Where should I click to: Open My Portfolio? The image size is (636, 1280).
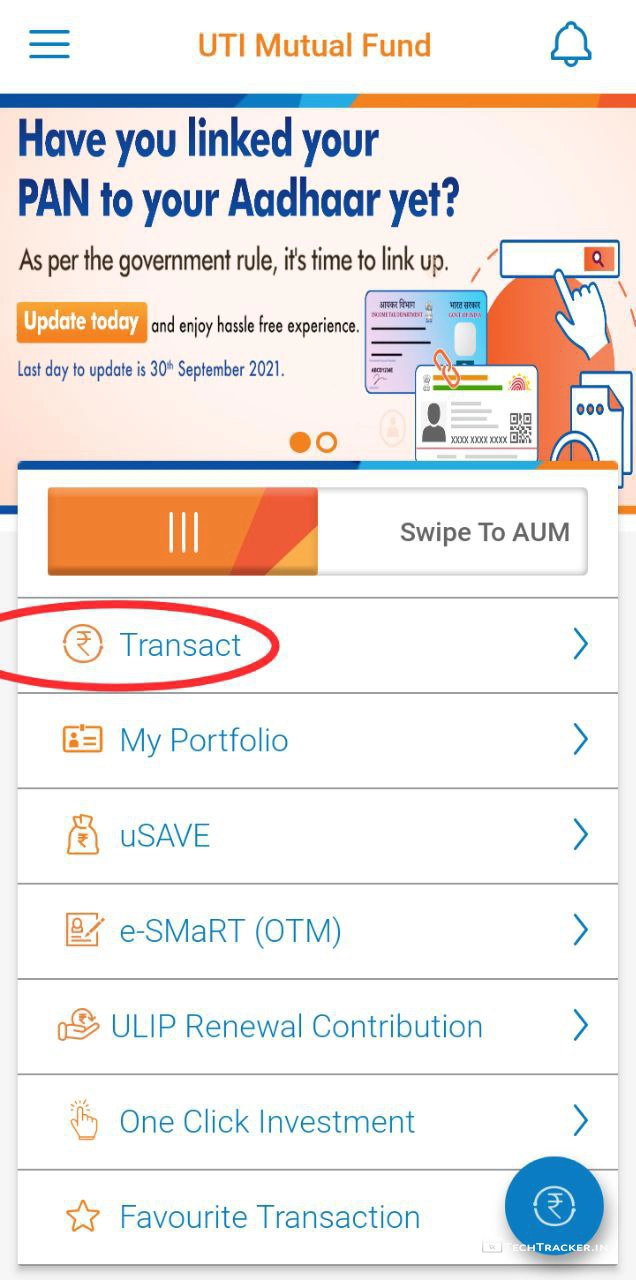click(204, 740)
